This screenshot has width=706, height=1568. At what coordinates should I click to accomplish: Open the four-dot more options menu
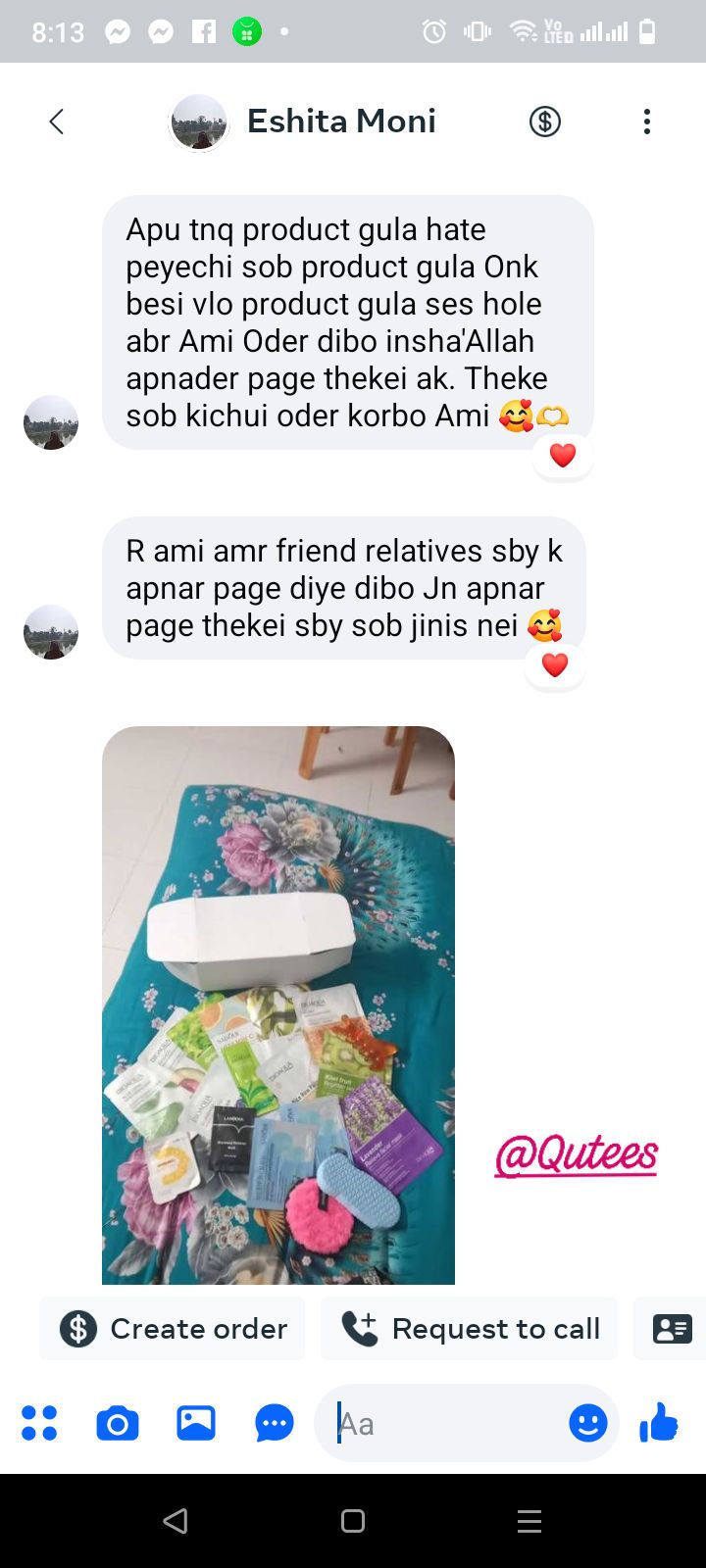coord(39,1423)
